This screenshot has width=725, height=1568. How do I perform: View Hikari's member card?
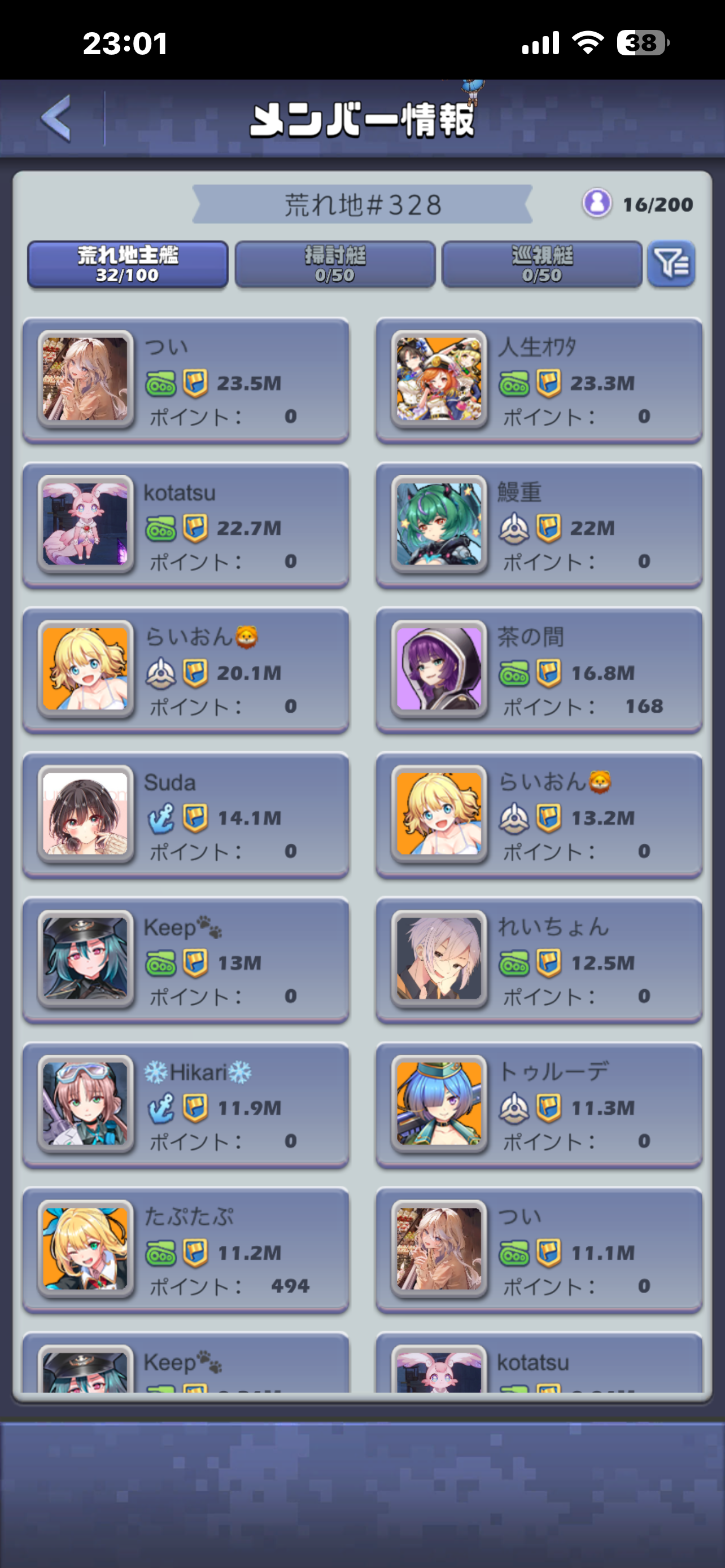(x=186, y=1105)
